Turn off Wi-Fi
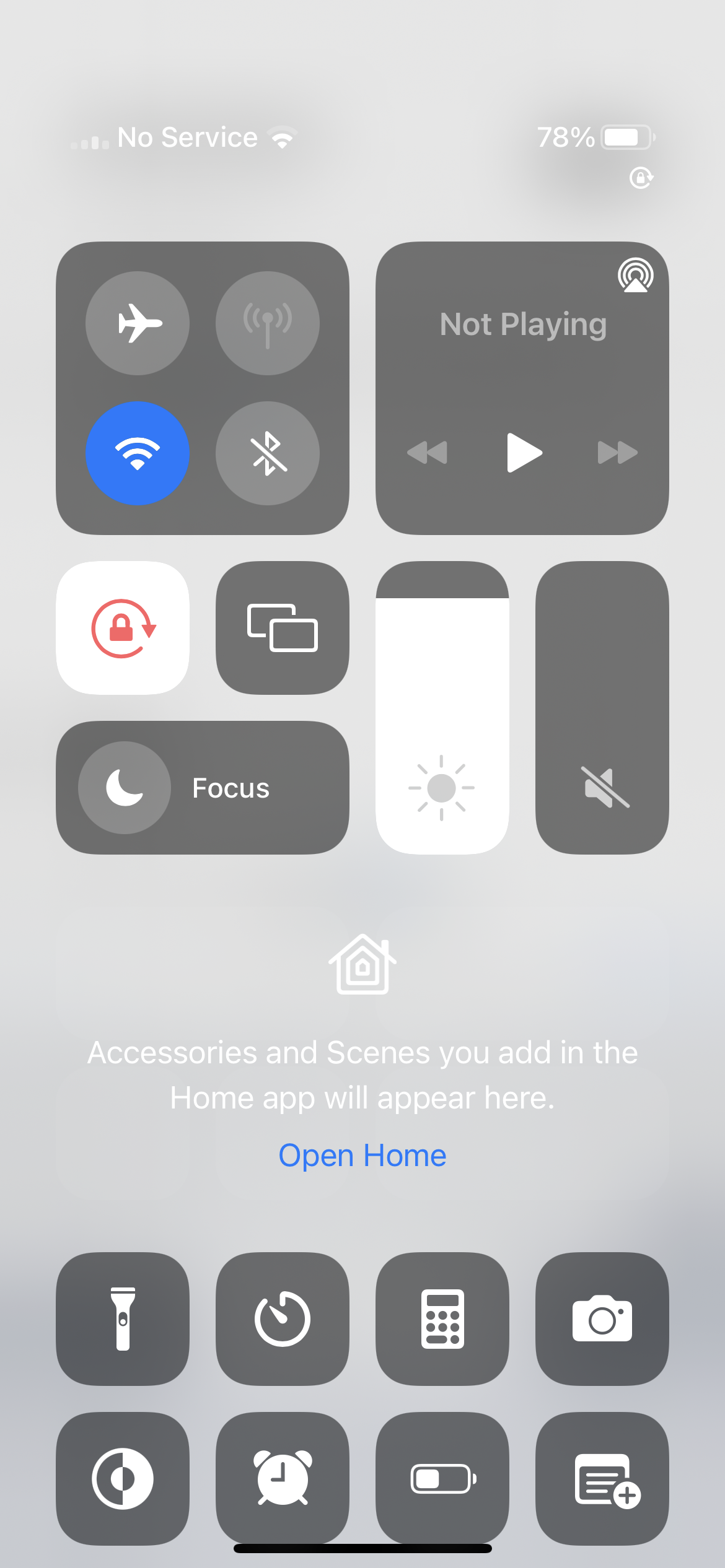725x1568 pixels. point(138,453)
